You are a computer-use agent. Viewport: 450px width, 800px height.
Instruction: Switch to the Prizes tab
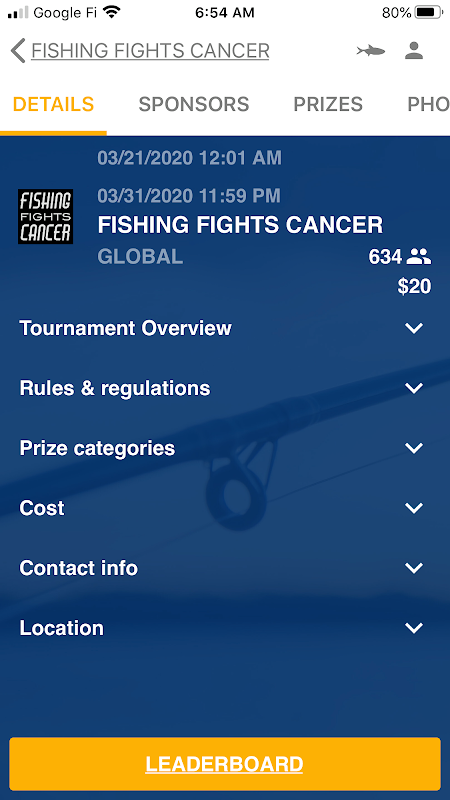[328, 104]
